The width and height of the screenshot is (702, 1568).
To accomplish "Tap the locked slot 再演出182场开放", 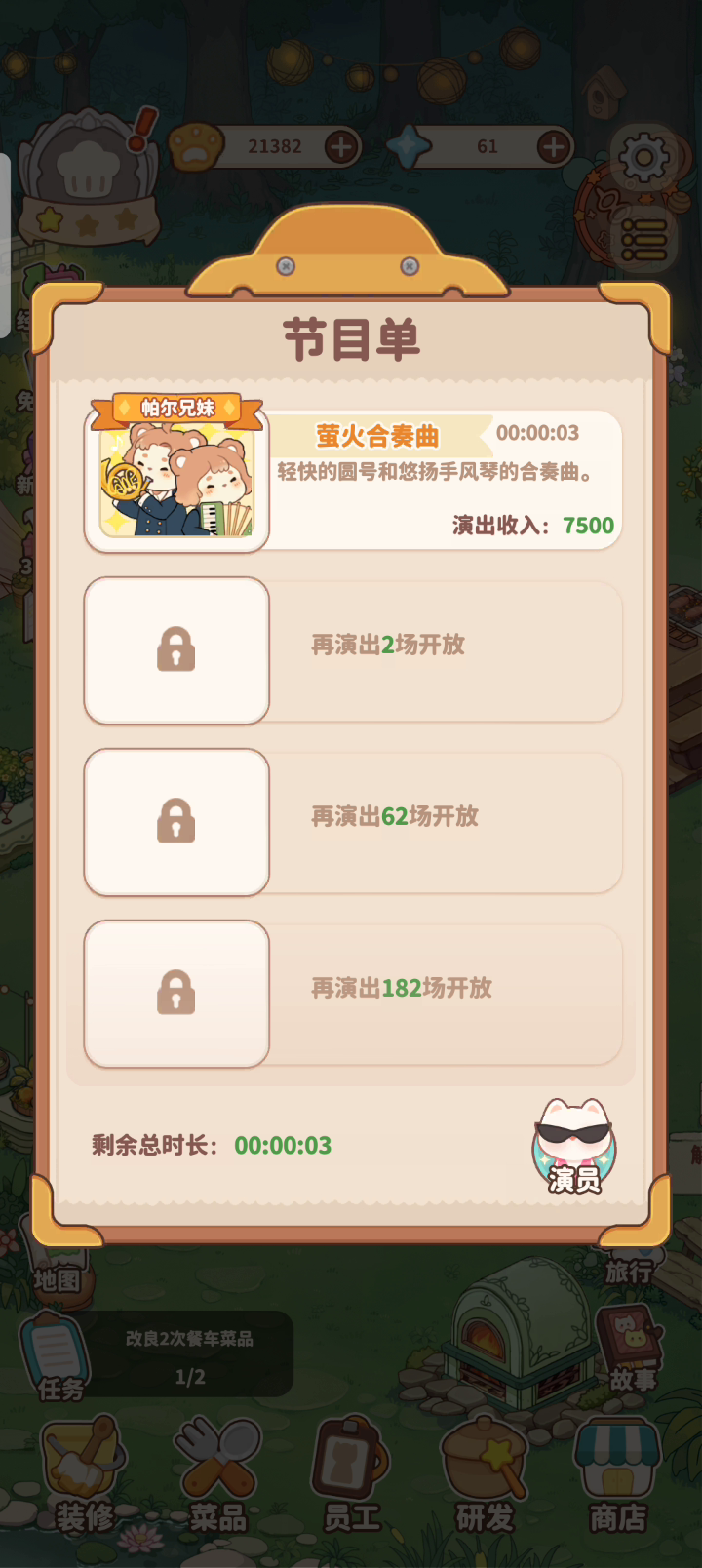I will click(353, 994).
